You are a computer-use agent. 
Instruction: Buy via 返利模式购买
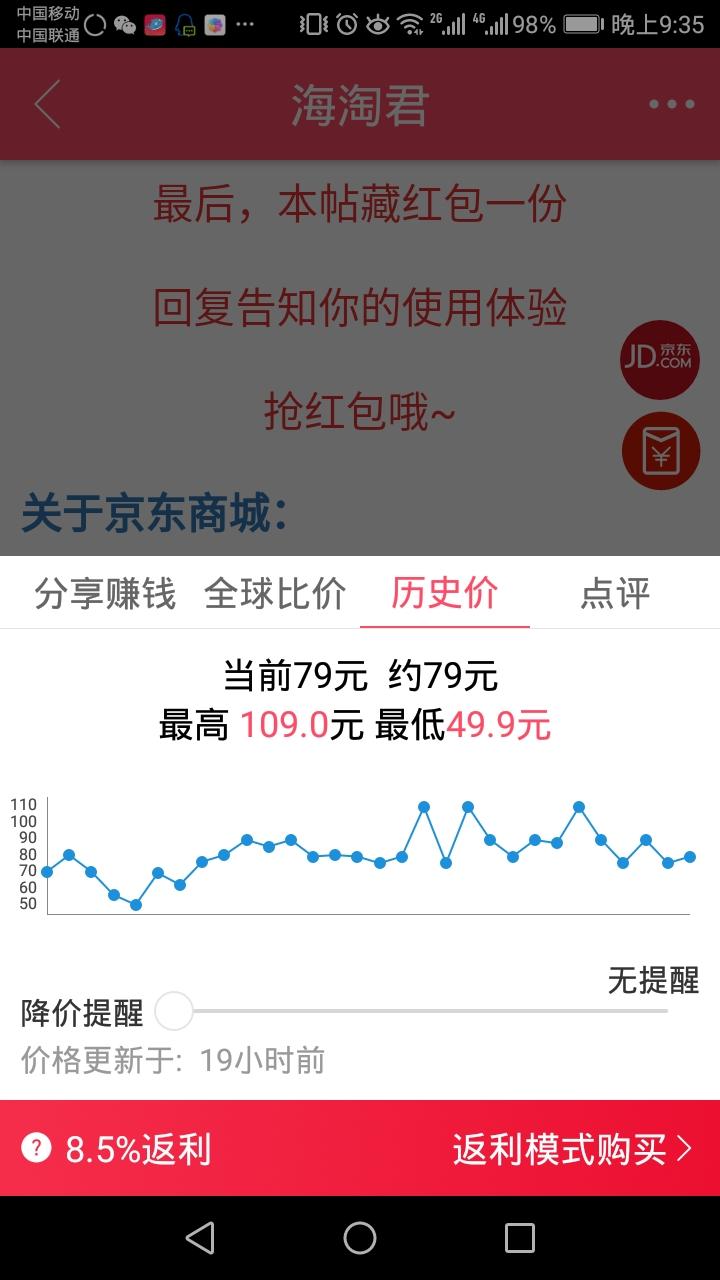pyautogui.click(x=571, y=1149)
